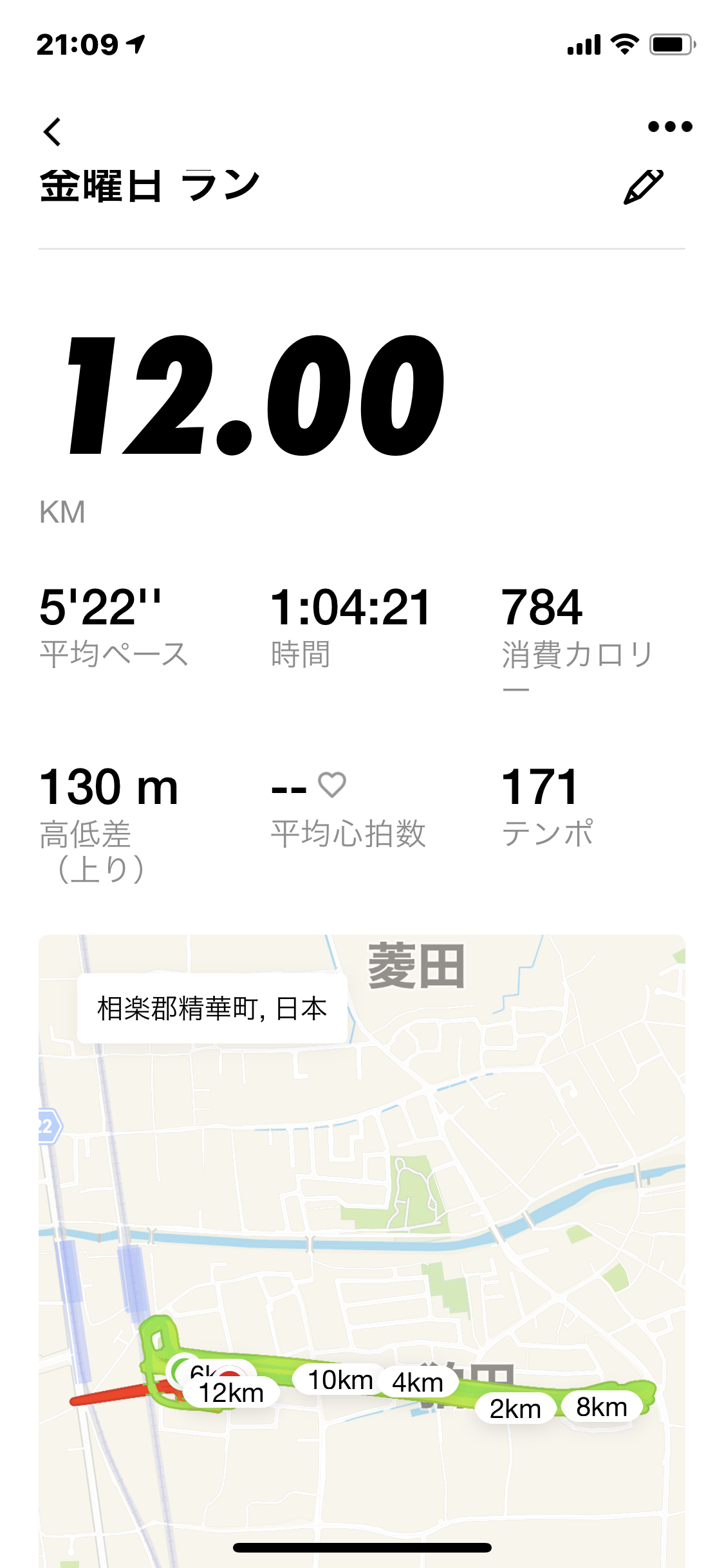Image resolution: width=724 pixels, height=1568 pixels.
Task: Open the three-dot overflow menu
Action: coord(670,126)
